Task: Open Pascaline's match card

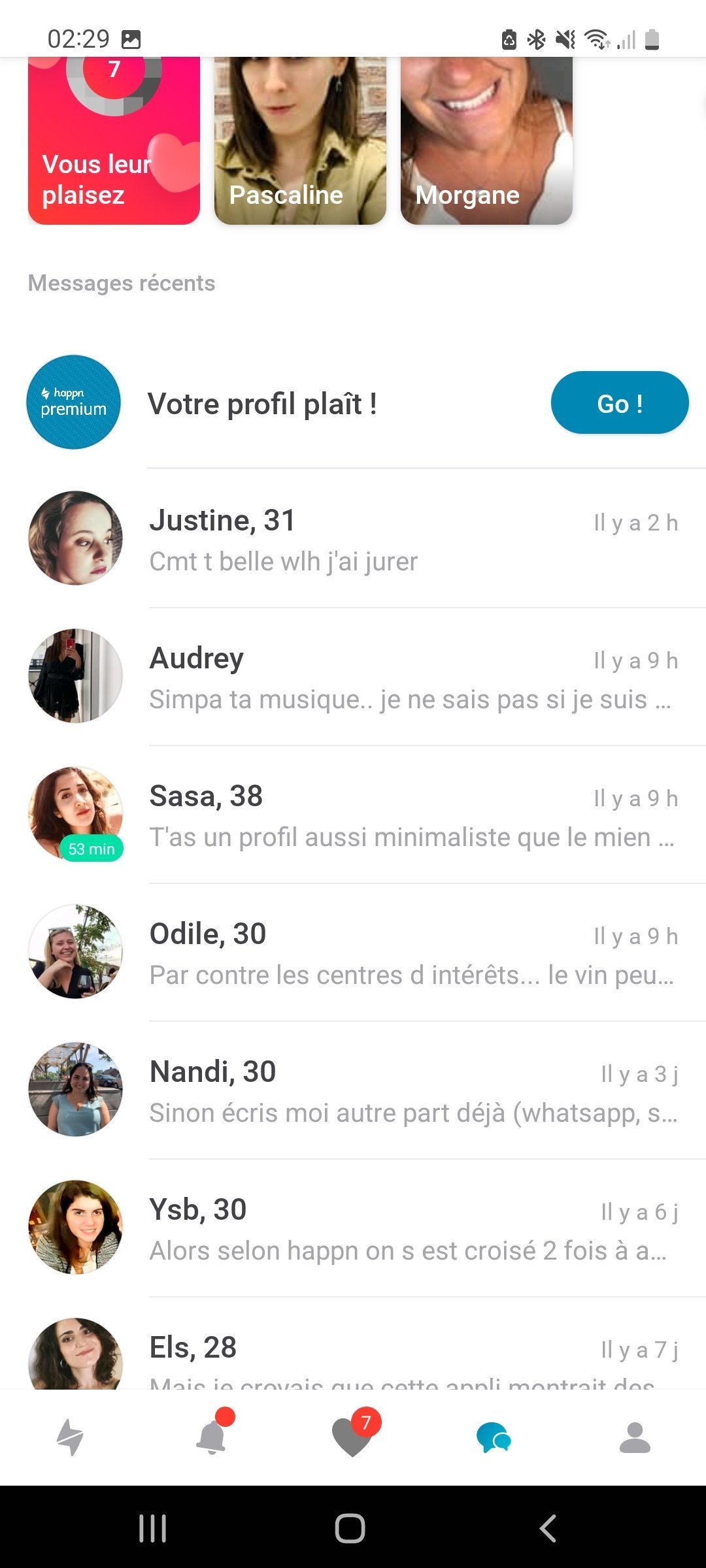Action: [300, 140]
